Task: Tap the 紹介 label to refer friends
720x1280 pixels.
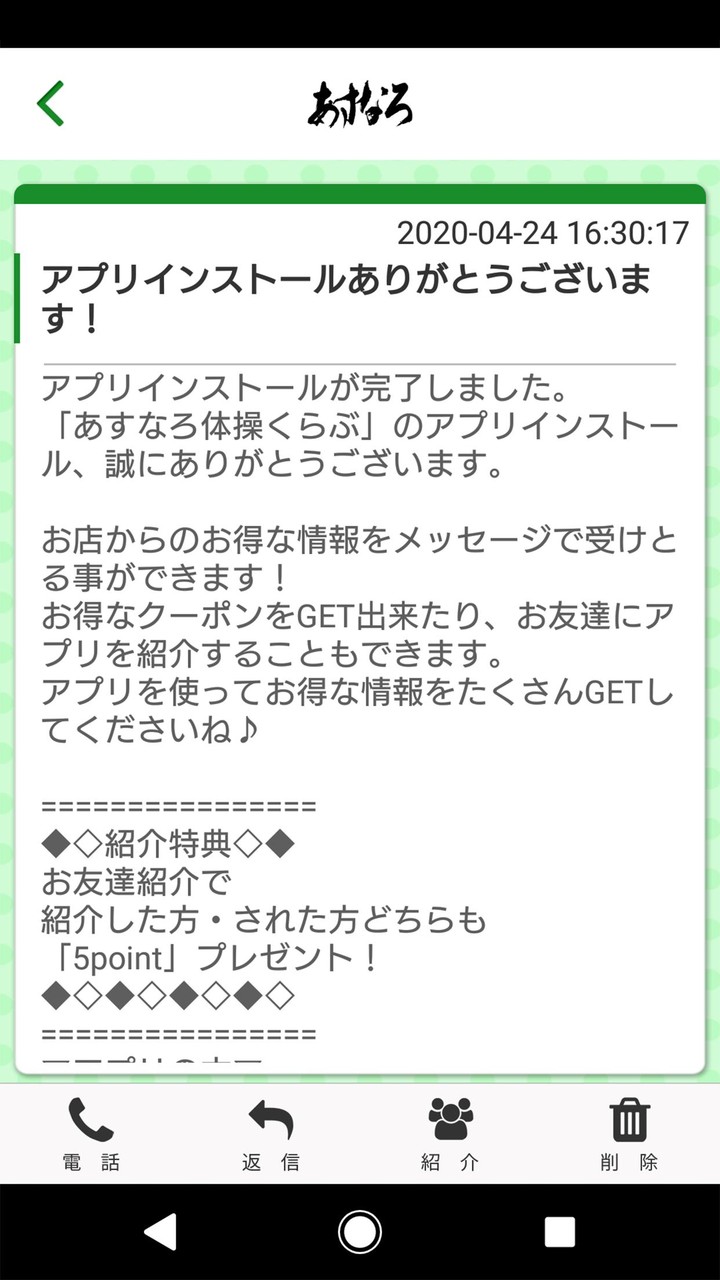Action: pyautogui.click(x=452, y=1163)
